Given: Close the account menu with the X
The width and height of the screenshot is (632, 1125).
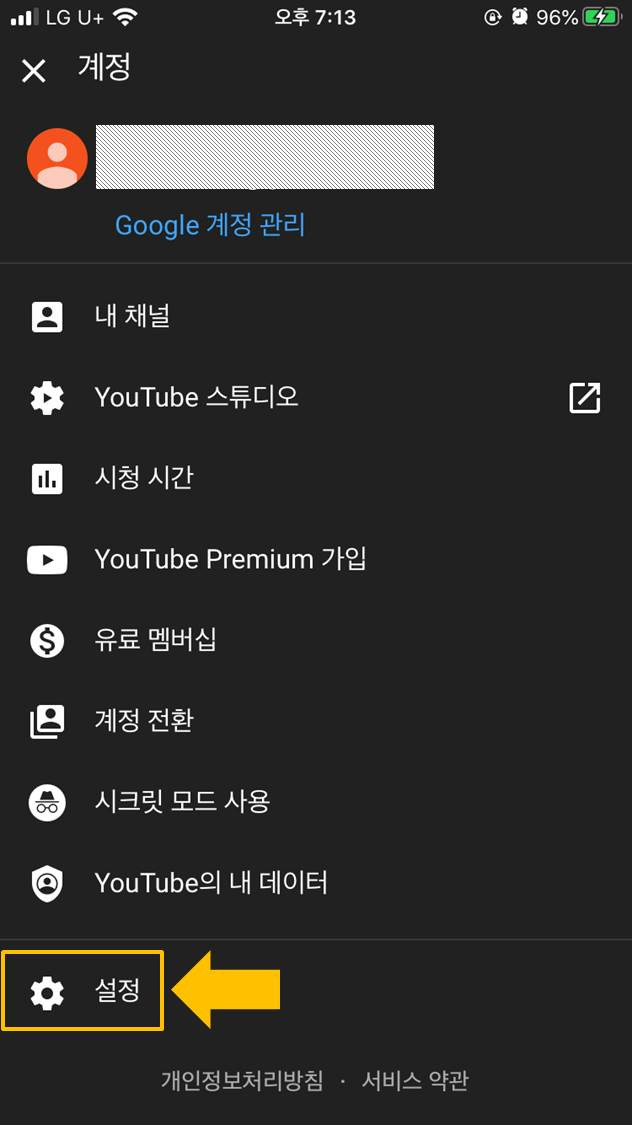Looking at the screenshot, I should point(34,71).
